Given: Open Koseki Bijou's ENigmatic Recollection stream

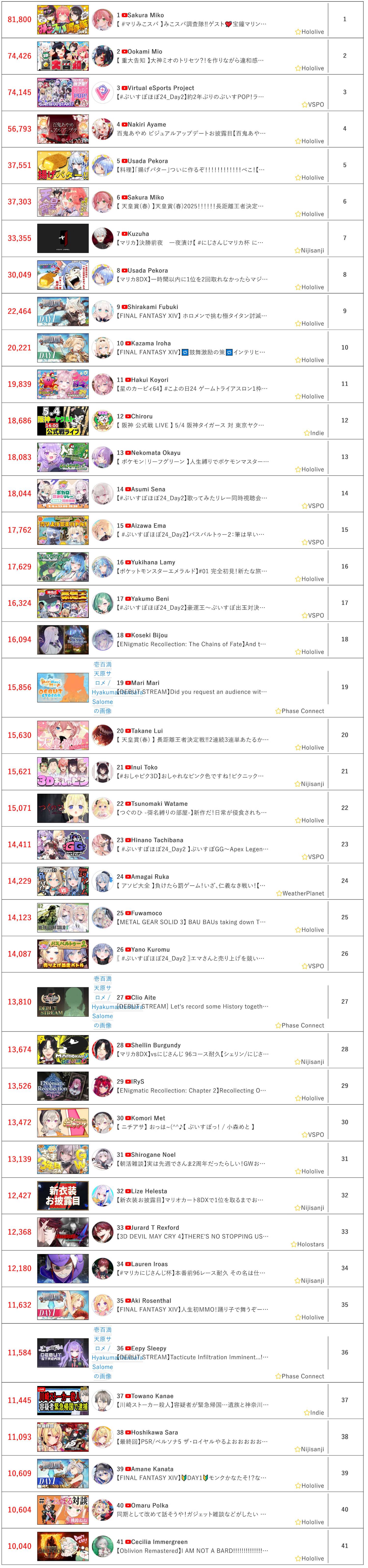Looking at the screenshot, I should coord(190,644).
